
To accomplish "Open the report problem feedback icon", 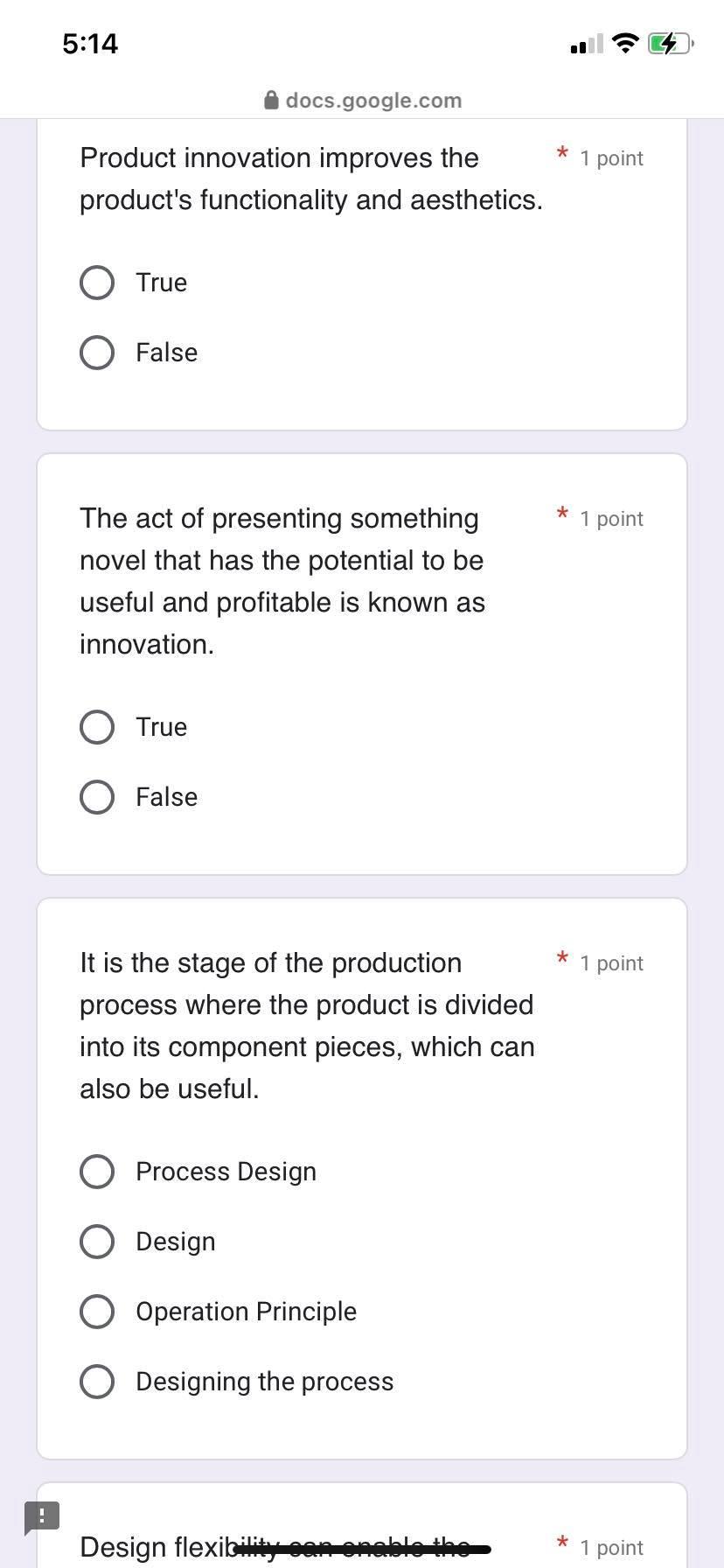I will pyautogui.click(x=42, y=1516).
